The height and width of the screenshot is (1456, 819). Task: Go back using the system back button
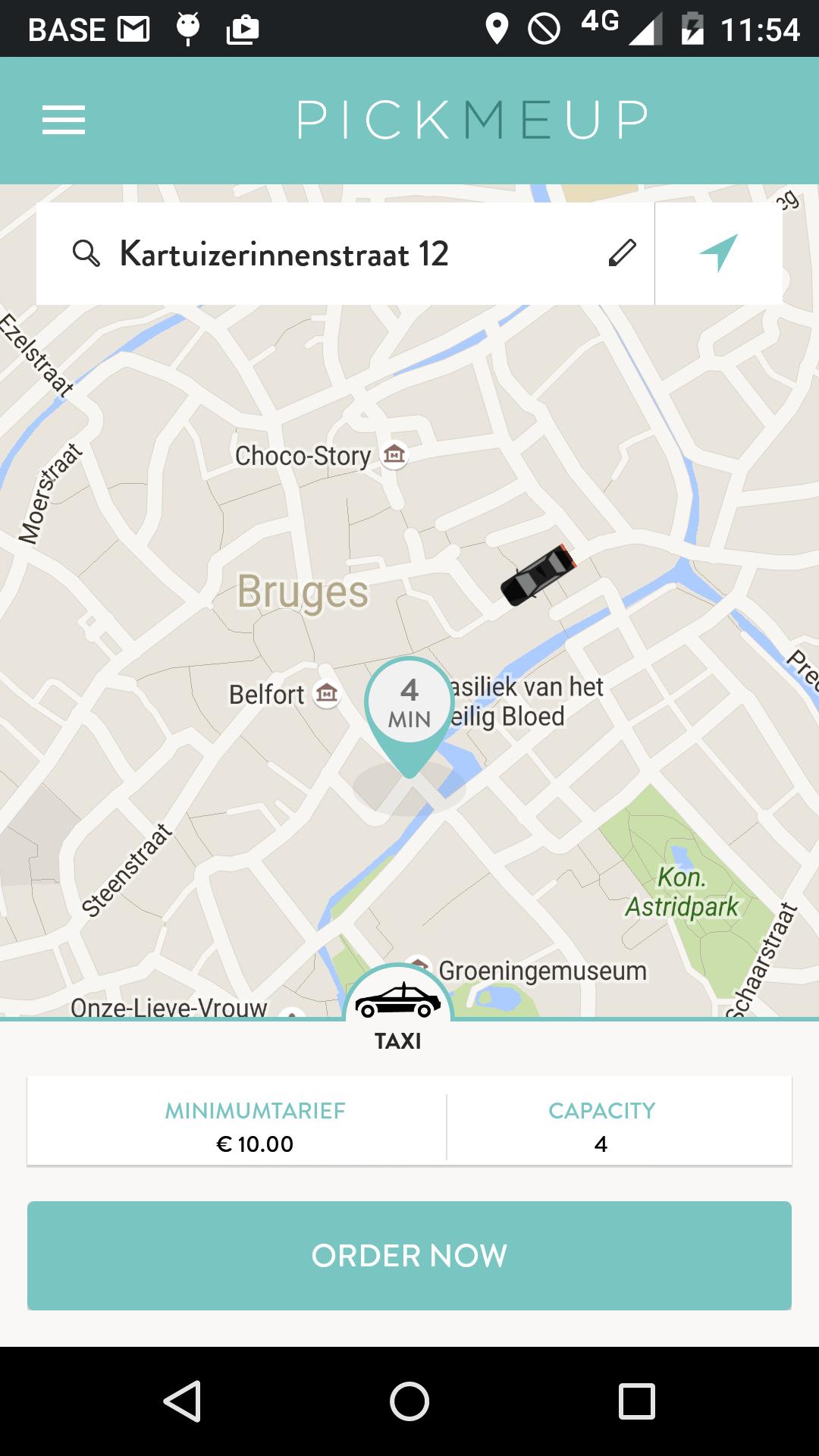(182, 1401)
